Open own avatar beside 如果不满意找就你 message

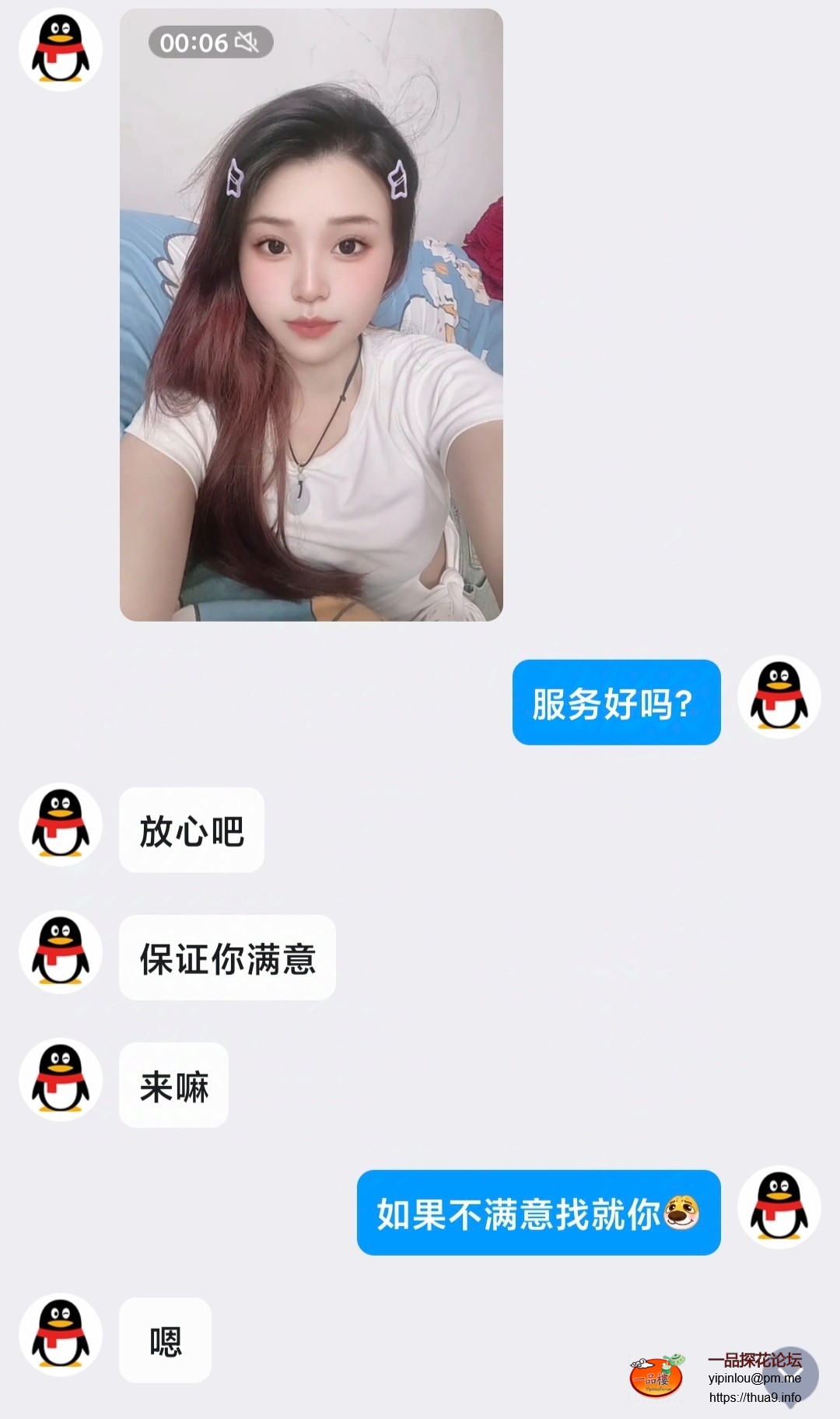click(779, 1207)
